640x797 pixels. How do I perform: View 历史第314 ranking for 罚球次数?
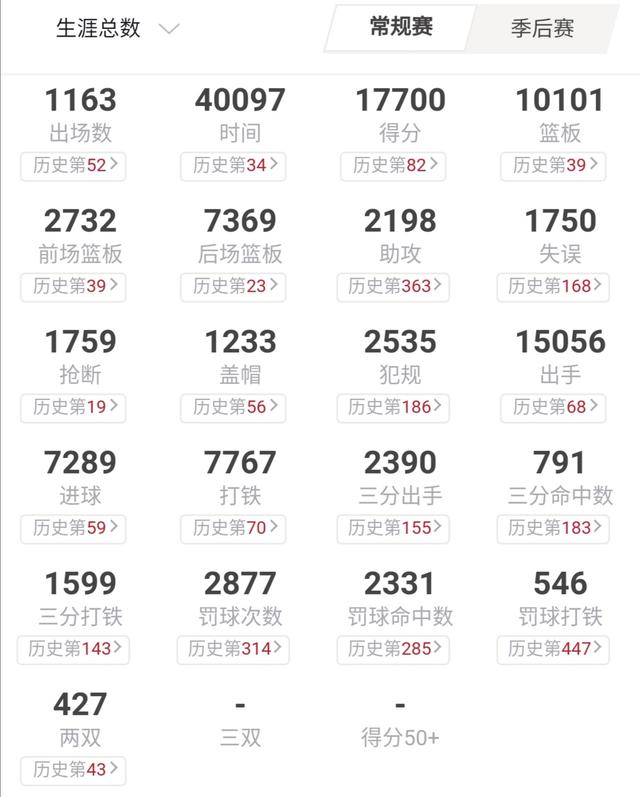233,649
